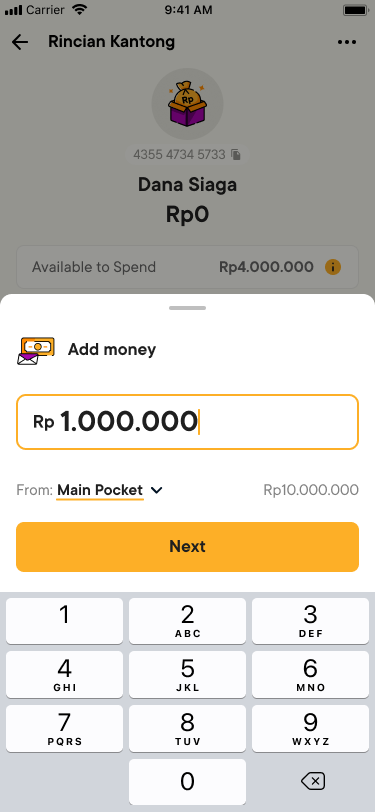
Task: Show info about Available to Spend
Action: pyautogui.click(x=333, y=267)
